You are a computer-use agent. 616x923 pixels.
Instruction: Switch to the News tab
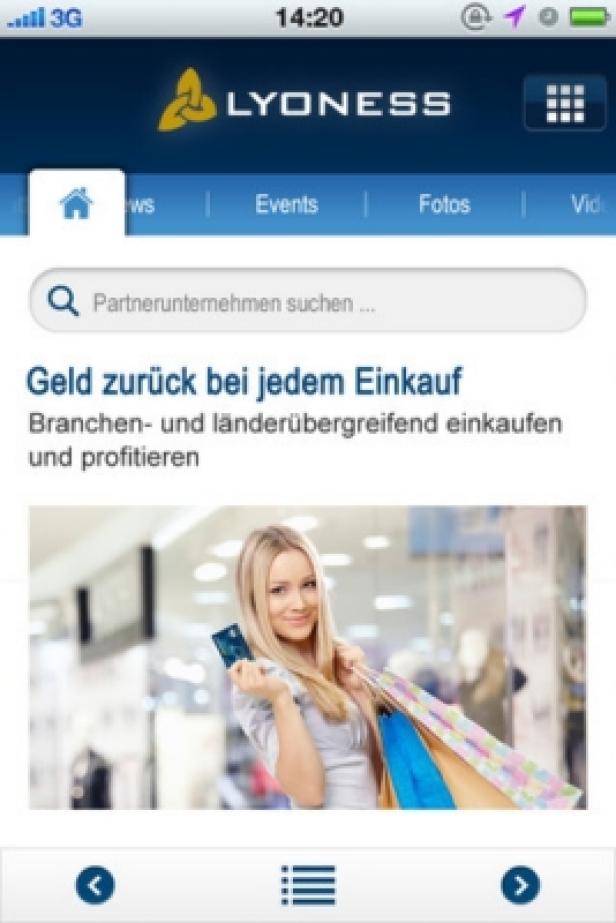143,205
